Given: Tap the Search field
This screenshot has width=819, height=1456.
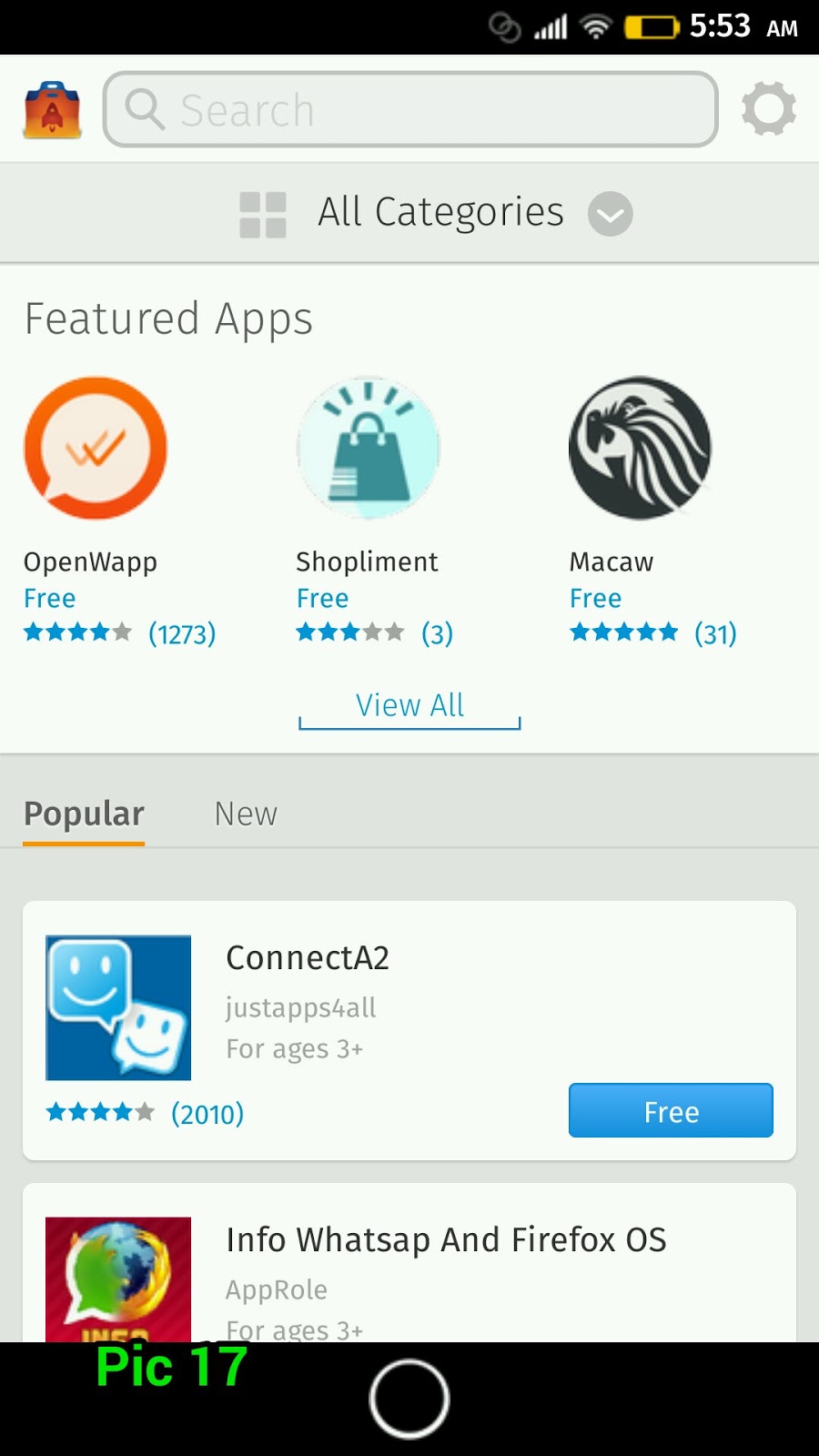Looking at the screenshot, I should click(409, 110).
